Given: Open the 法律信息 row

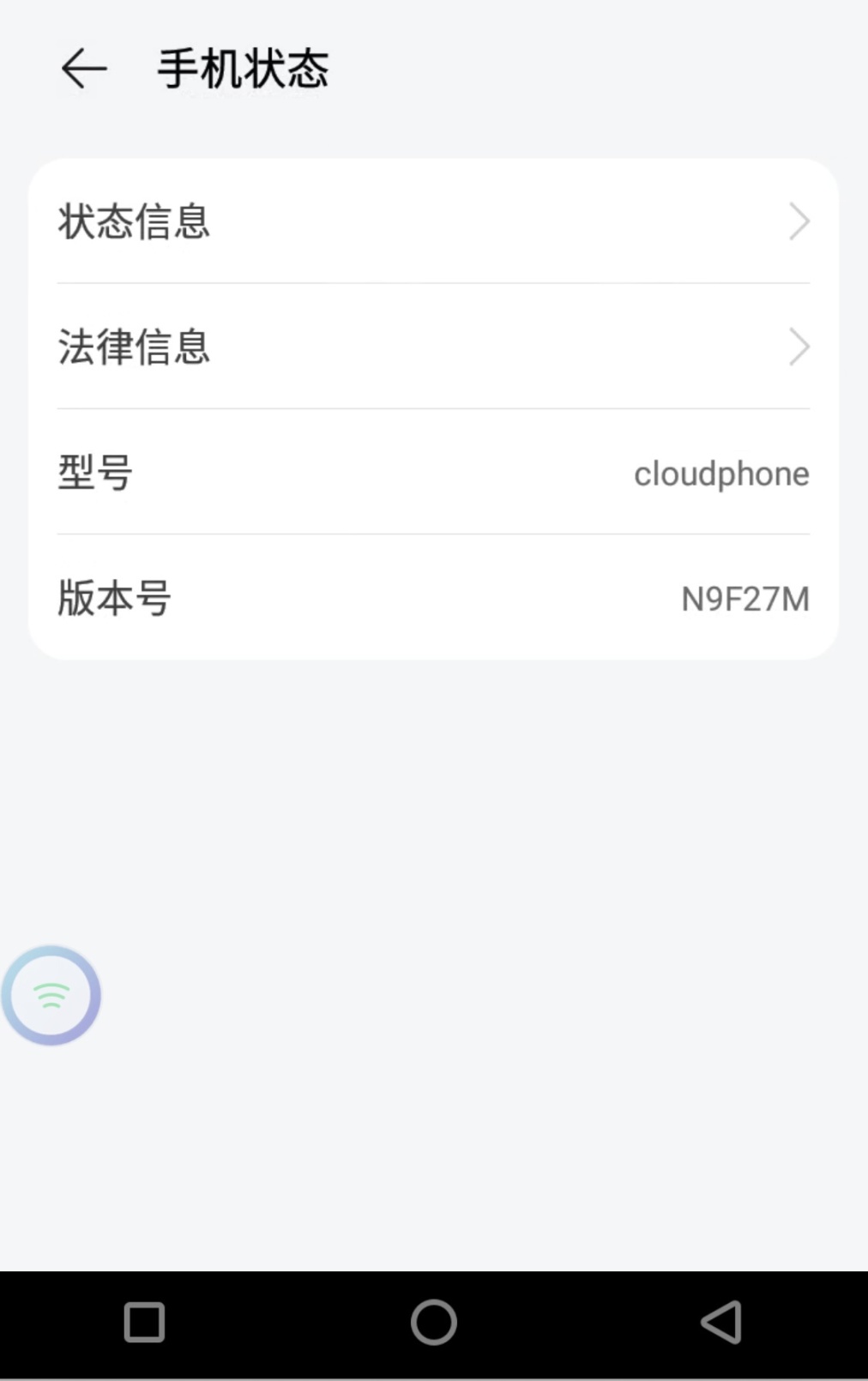Looking at the screenshot, I should (433, 347).
